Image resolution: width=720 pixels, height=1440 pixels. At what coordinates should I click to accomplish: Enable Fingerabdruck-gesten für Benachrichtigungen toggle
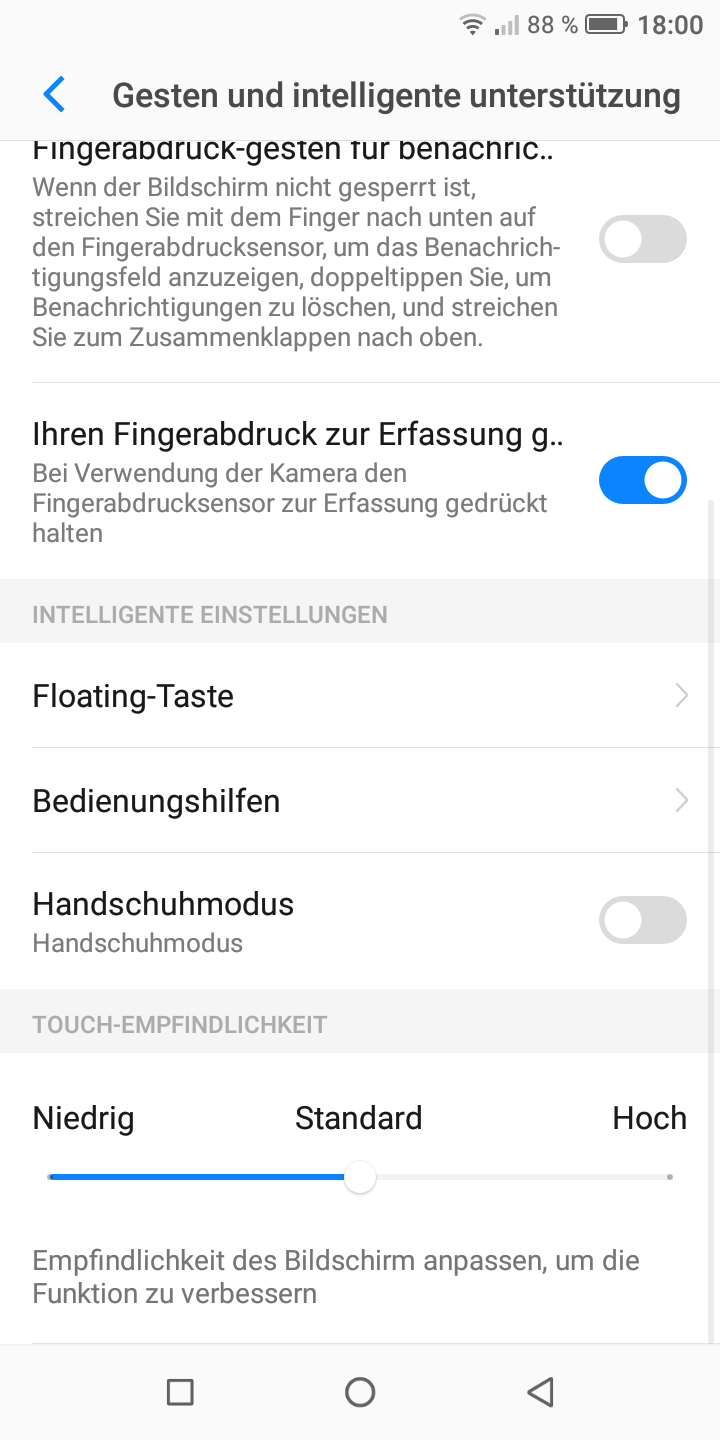tap(642, 240)
